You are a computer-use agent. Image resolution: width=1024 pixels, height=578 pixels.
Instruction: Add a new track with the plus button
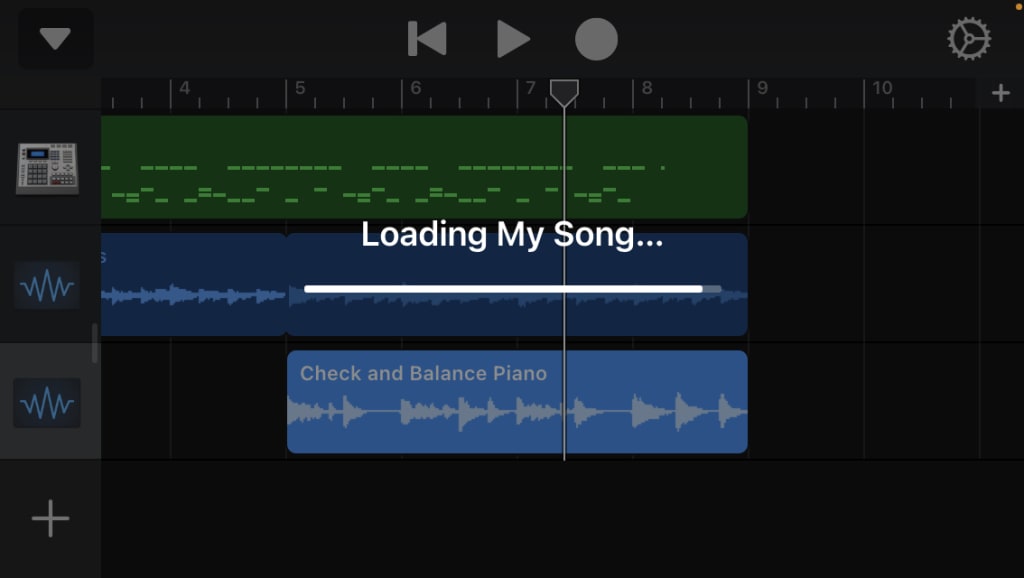coord(50,519)
